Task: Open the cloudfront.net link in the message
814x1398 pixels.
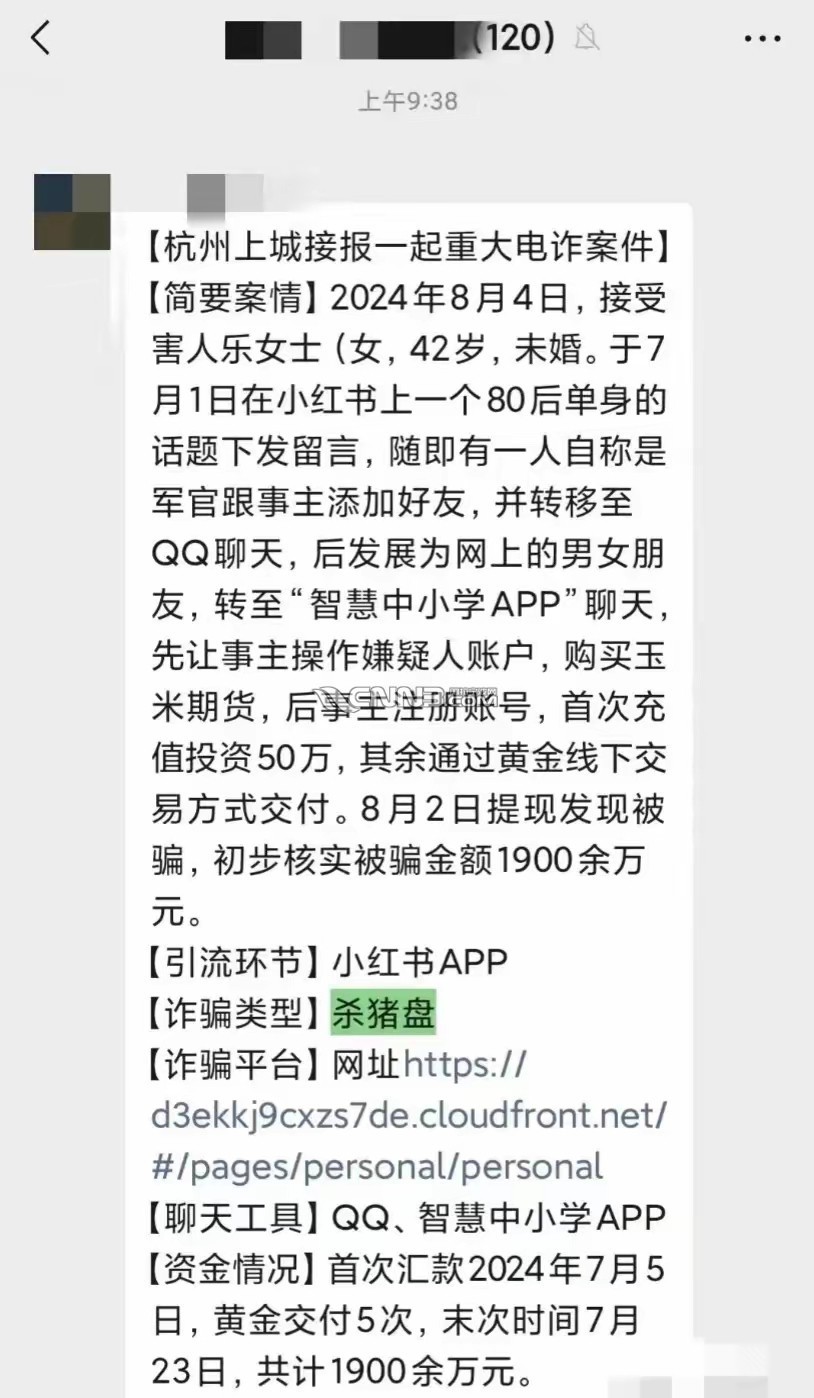Action: (408, 1114)
